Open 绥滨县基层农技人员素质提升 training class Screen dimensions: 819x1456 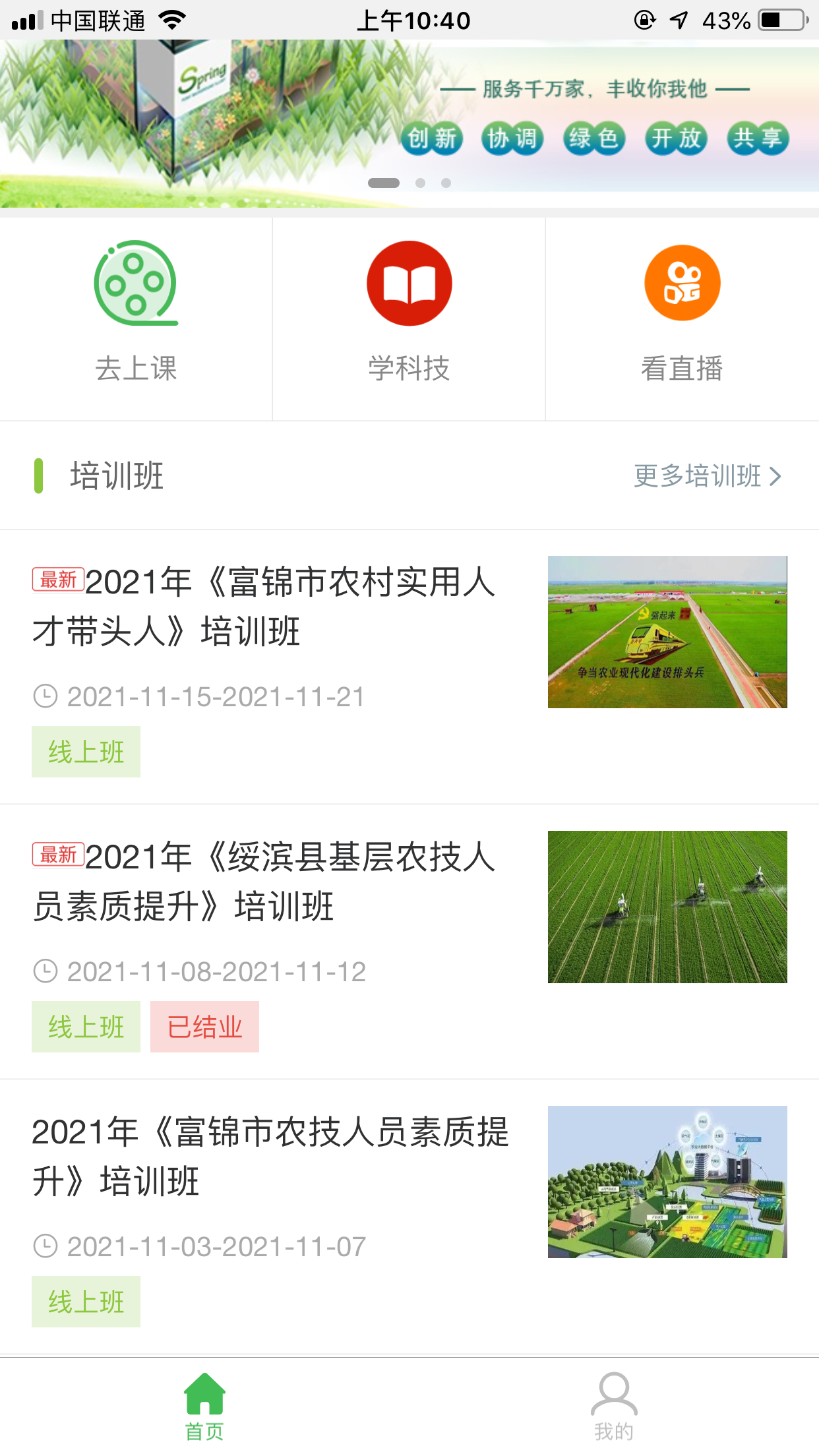(x=264, y=882)
